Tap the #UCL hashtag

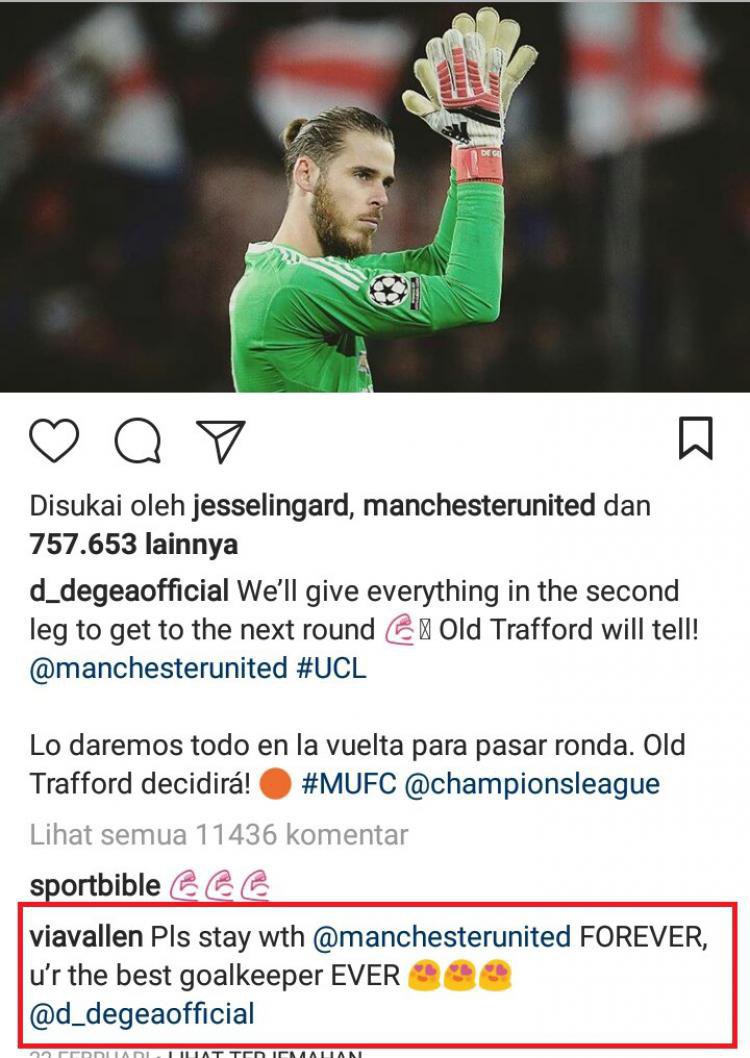331,668
